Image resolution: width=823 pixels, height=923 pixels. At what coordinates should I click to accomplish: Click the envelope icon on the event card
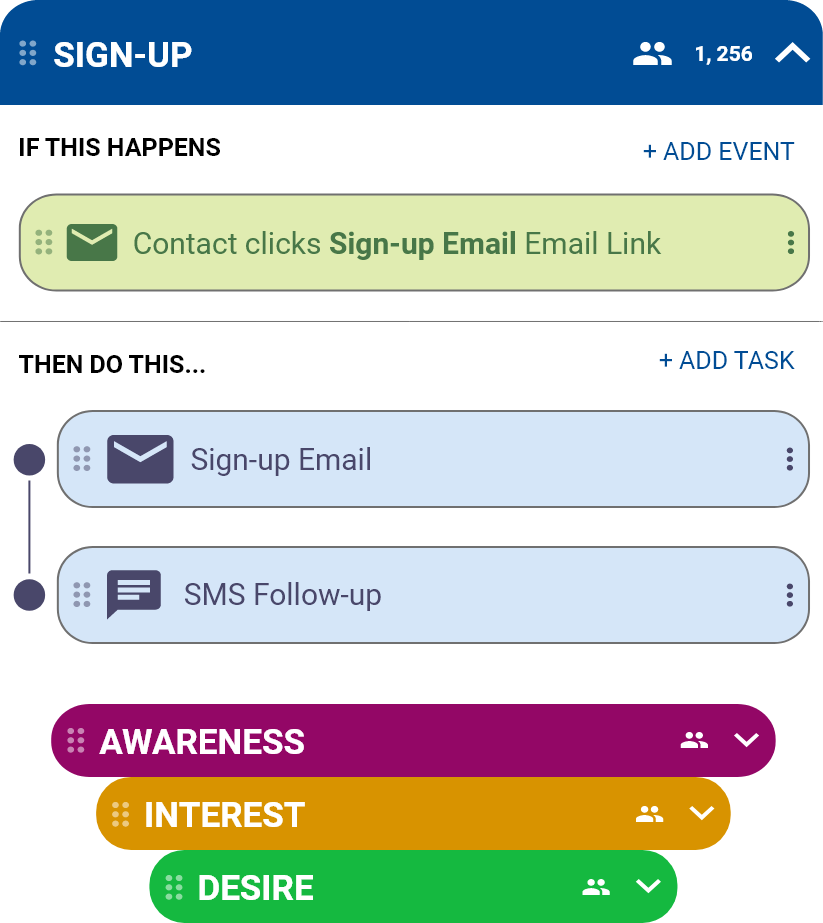coord(91,242)
